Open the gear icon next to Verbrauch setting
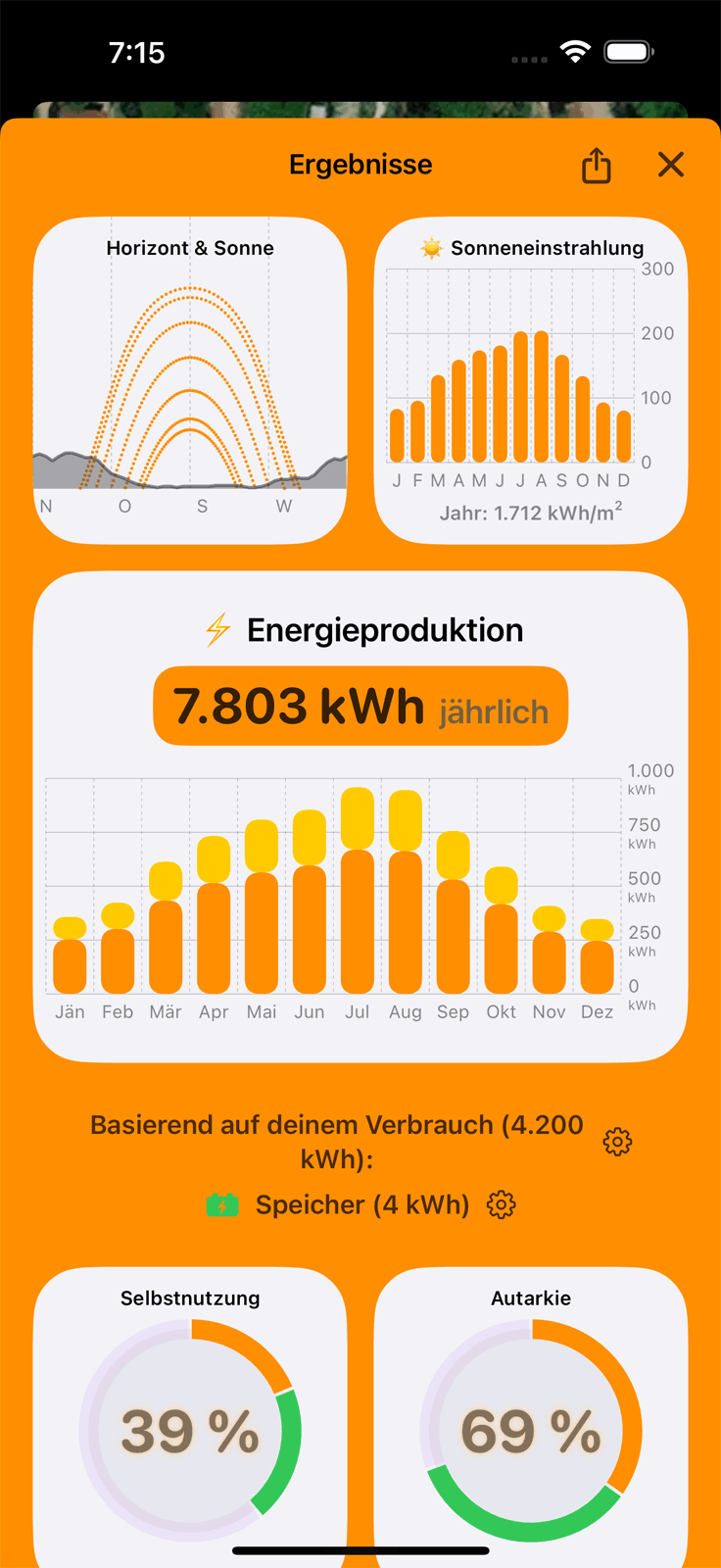721x1568 pixels. click(x=617, y=1141)
